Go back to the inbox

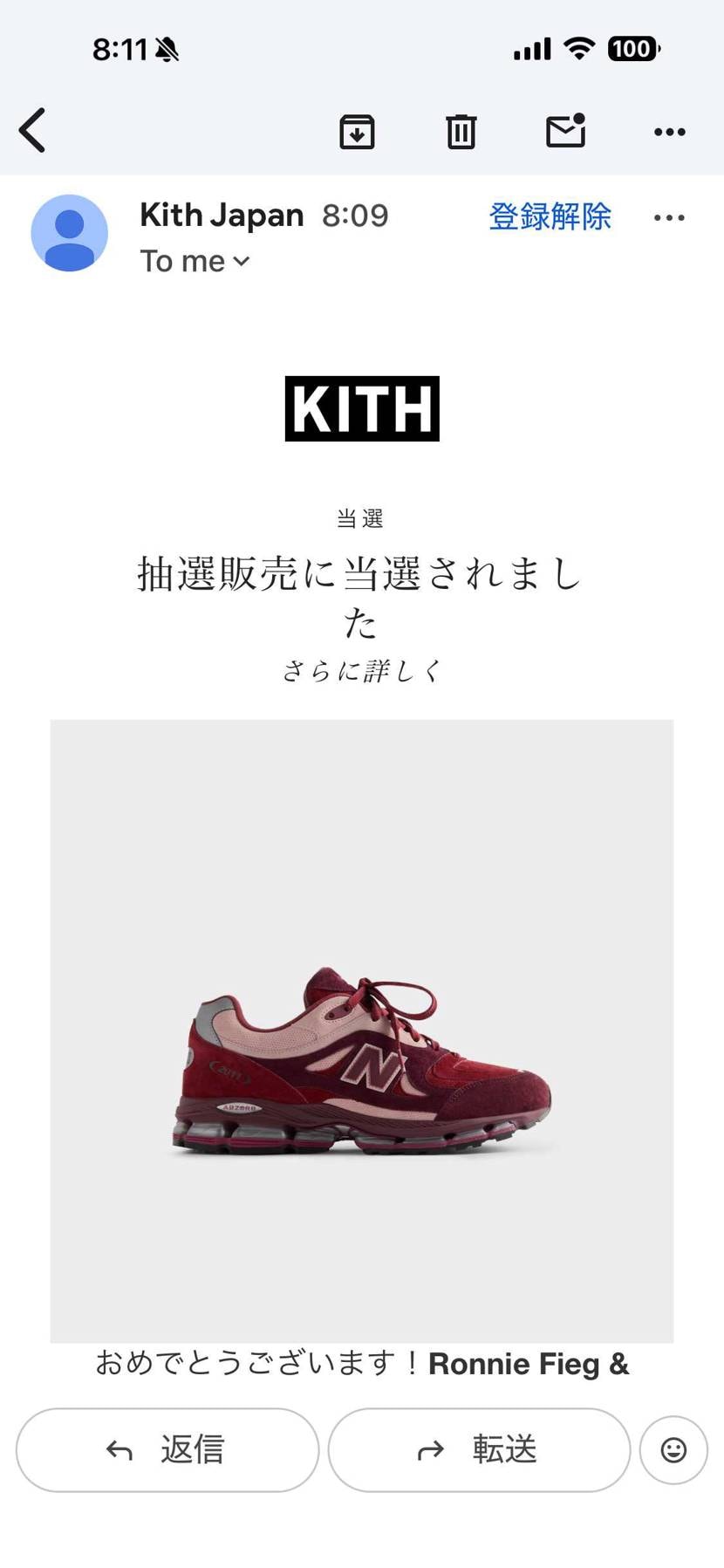click(32, 131)
